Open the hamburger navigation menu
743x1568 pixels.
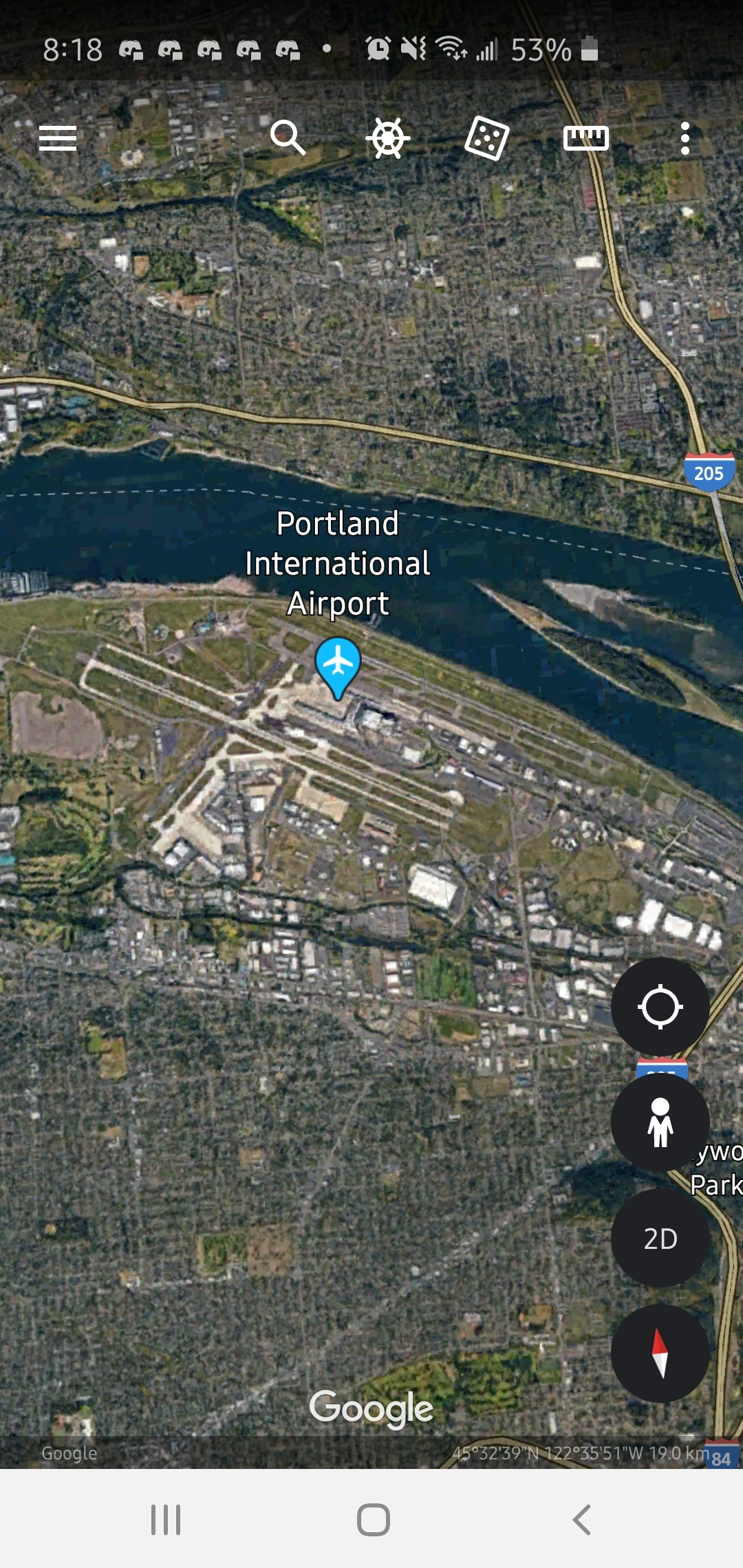click(58, 138)
